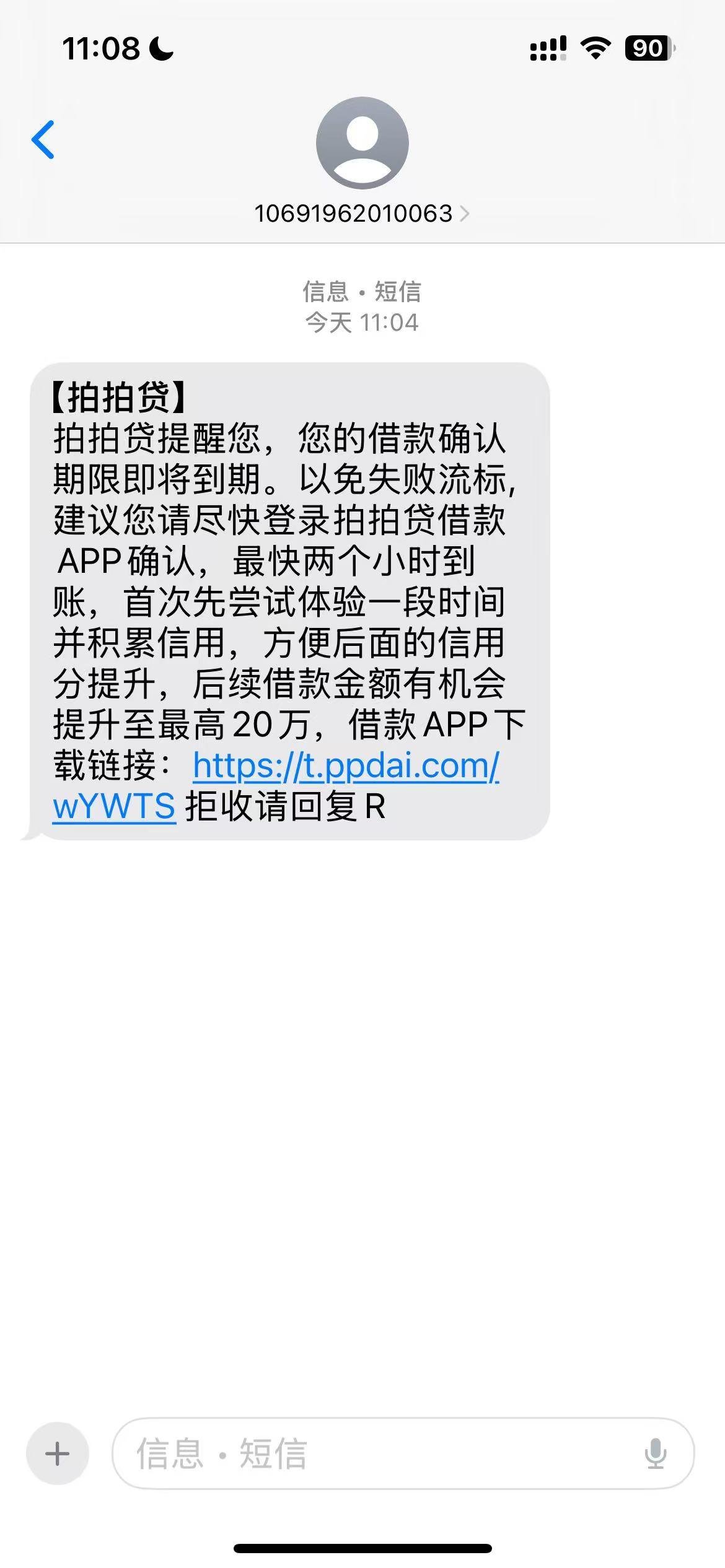
Task: Tap the plus button for attachments
Action: coord(58,1453)
